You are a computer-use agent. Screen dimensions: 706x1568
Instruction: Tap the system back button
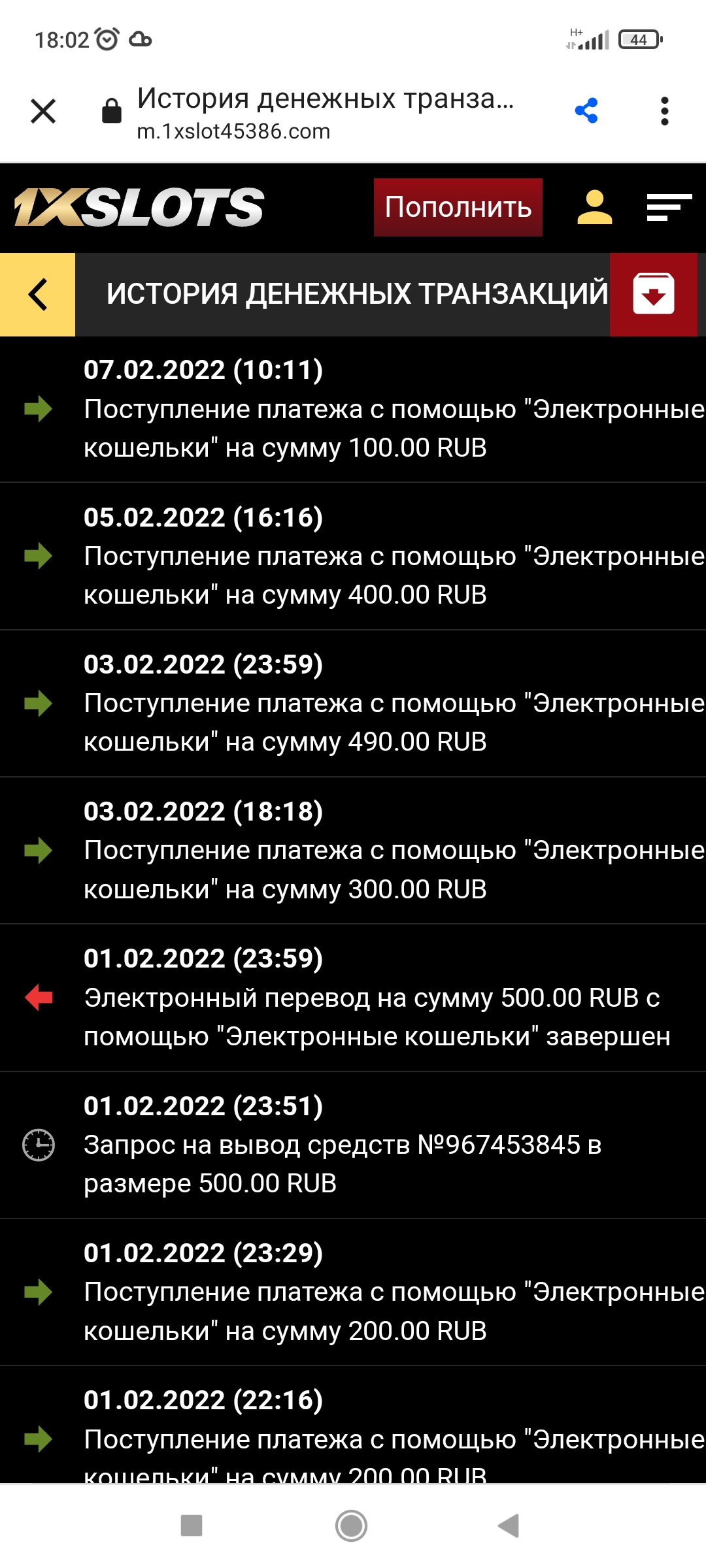(x=509, y=1526)
